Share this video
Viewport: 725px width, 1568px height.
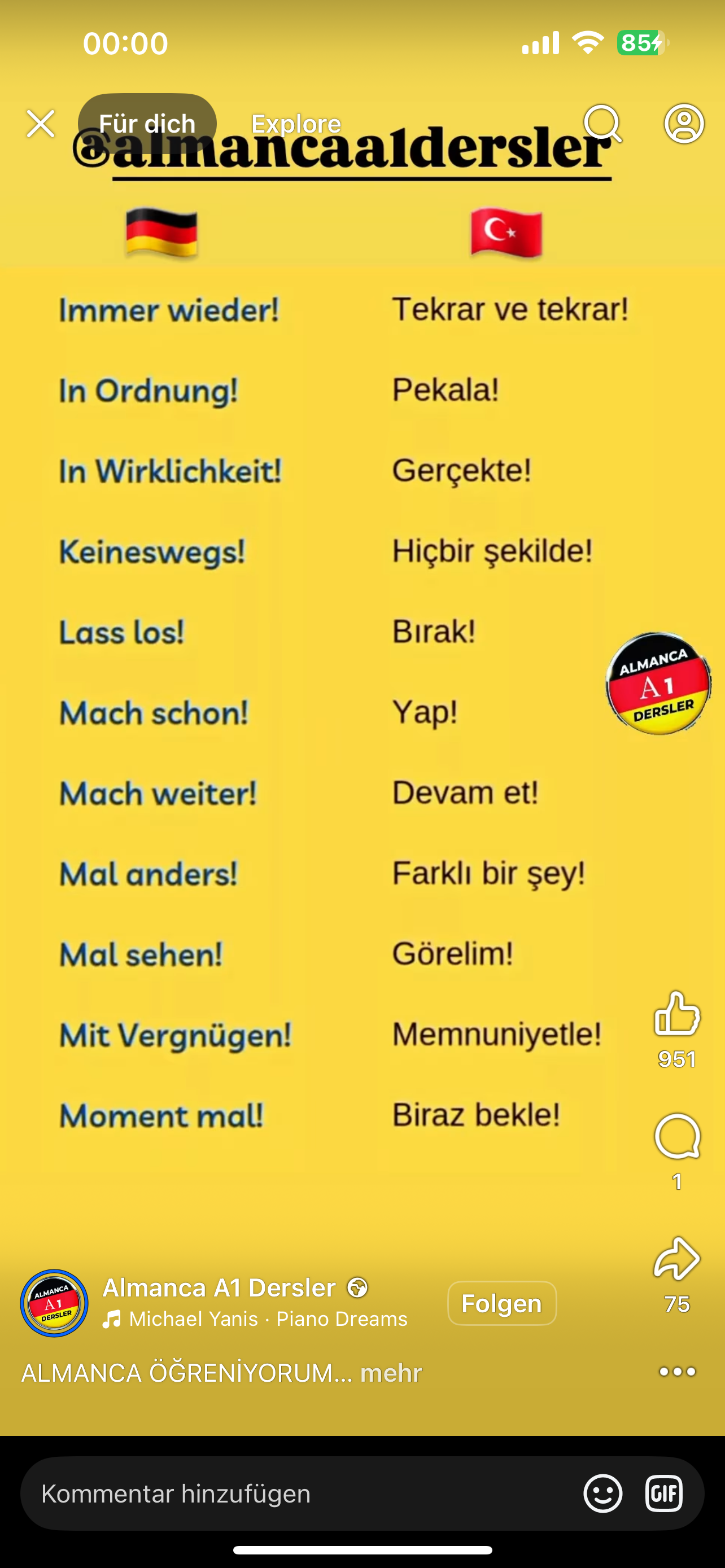677,1259
